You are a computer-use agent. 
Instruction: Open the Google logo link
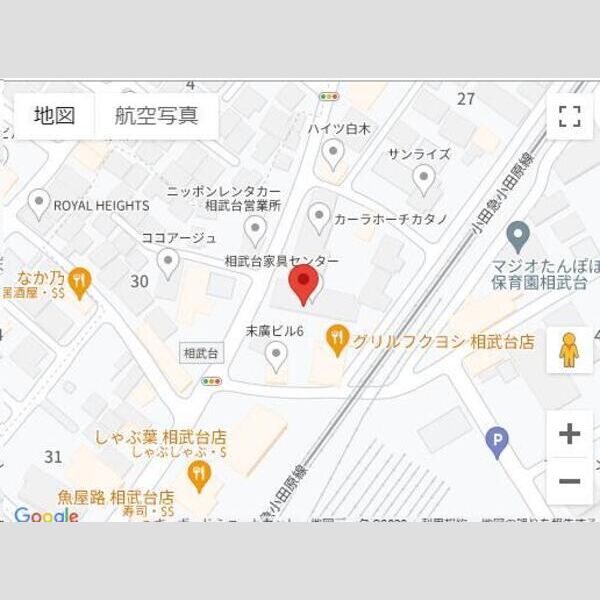pos(46,515)
